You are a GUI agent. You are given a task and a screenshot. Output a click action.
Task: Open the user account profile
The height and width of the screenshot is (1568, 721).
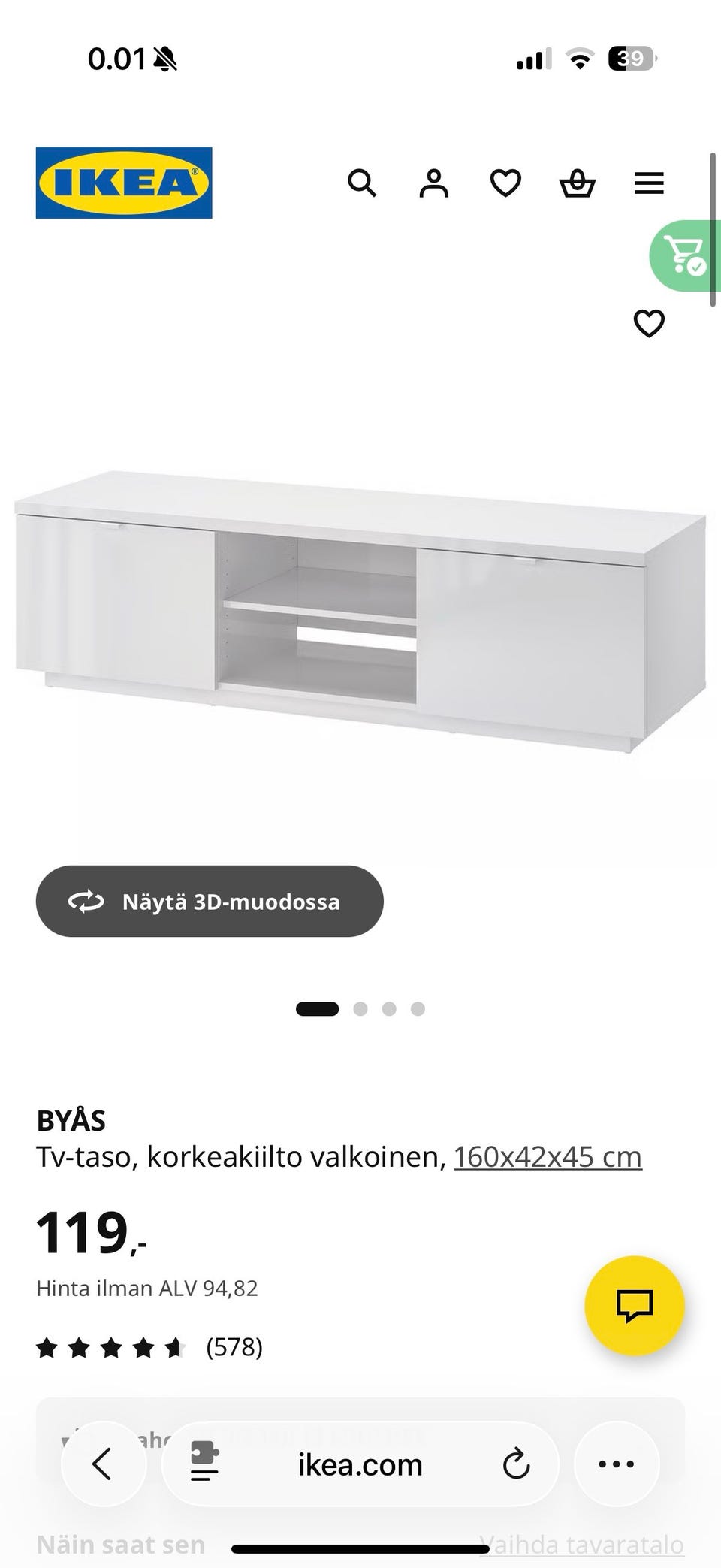coord(433,183)
